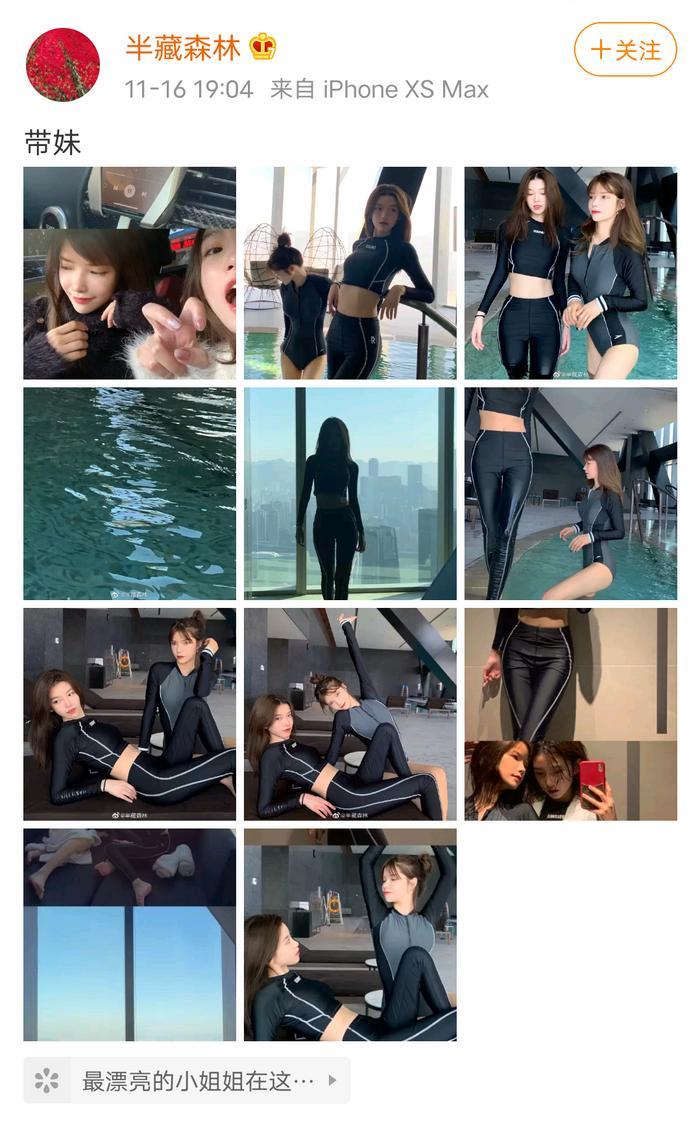Open the mirror selfie with red phone
700x1125 pixels.
(x=570, y=714)
